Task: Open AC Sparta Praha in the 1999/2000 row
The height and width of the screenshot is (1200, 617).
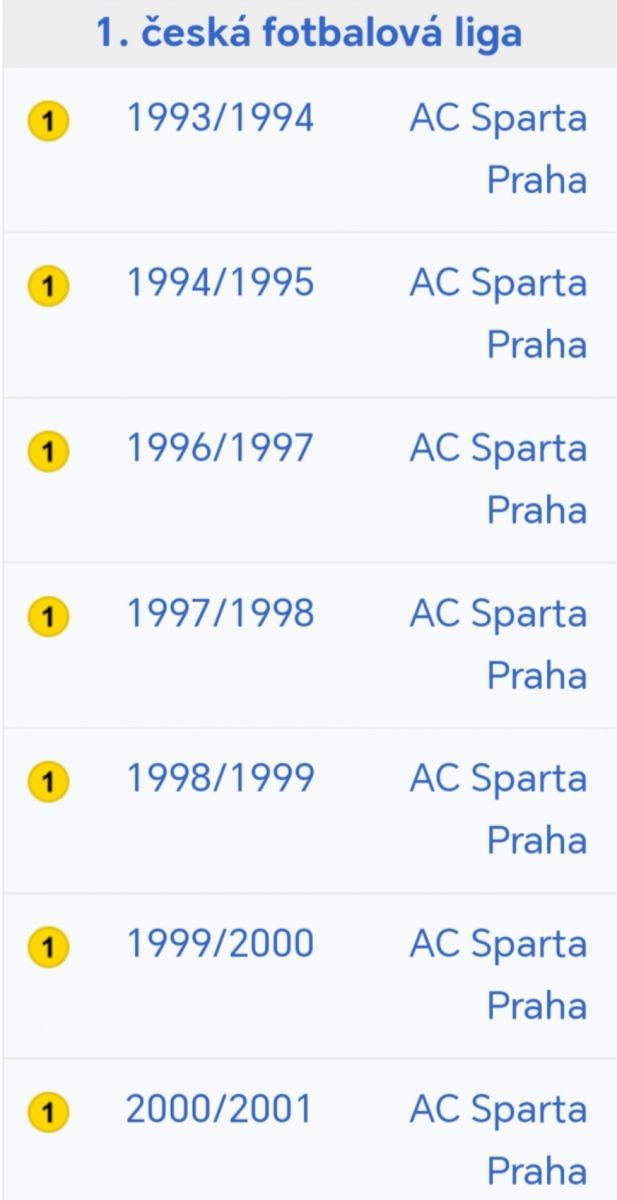Action: 498,974
